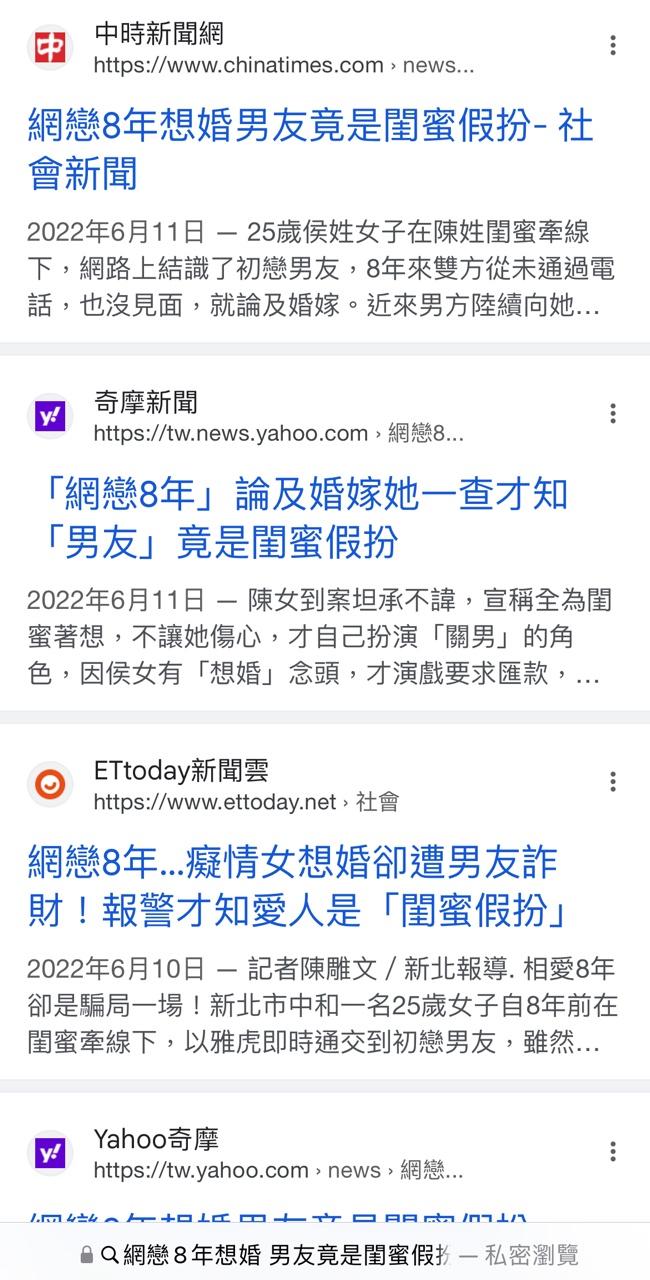Open more options for the 奇摩新聞 result
Image resolution: width=650 pixels, height=1280 pixels.
612,414
